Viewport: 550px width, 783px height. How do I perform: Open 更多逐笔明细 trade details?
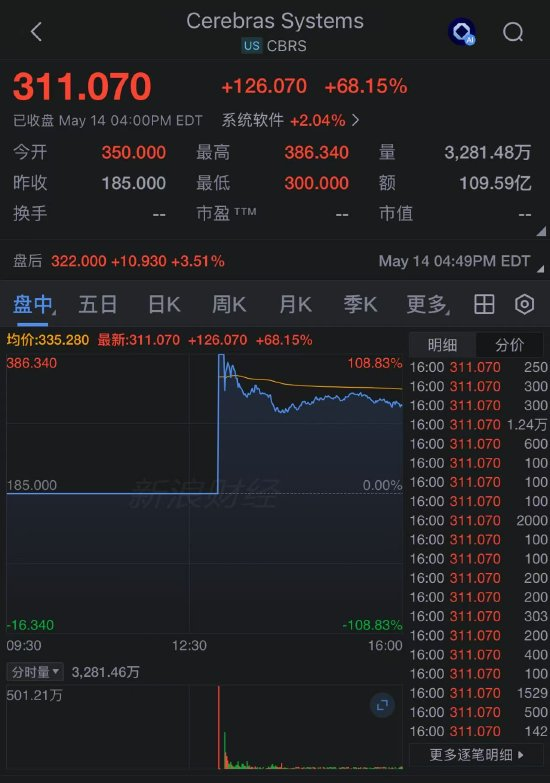pyautogui.click(x=476, y=755)
